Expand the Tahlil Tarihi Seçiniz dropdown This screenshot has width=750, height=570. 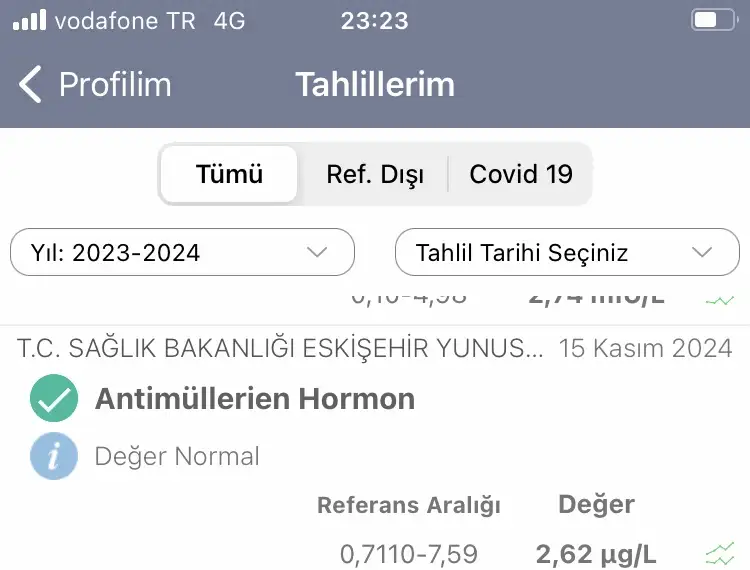567,252
